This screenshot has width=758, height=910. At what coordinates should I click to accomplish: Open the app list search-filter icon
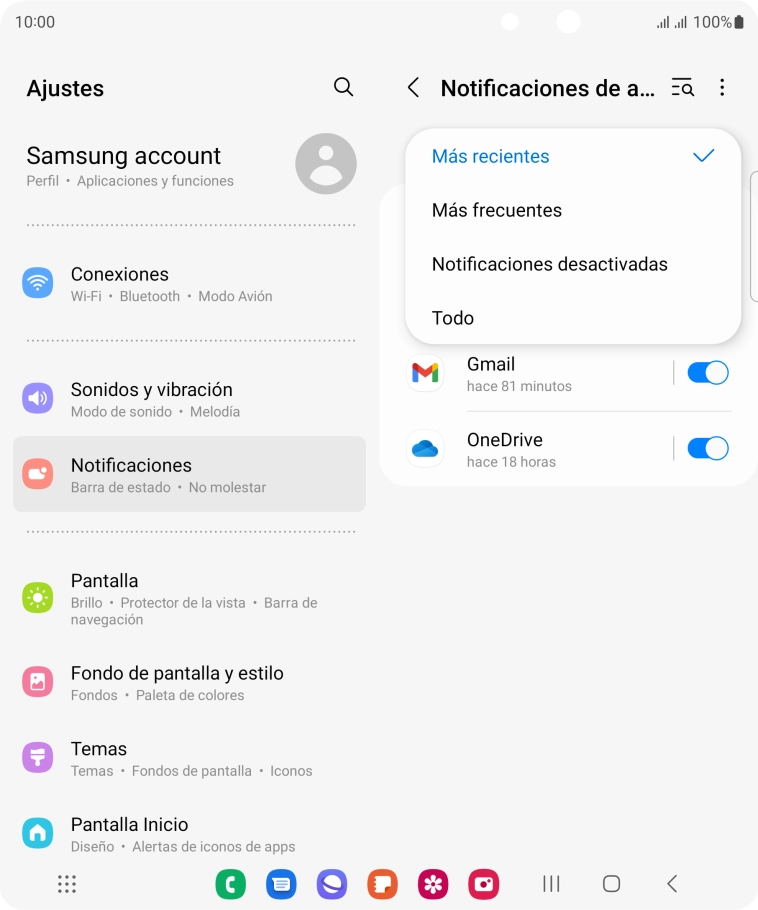(x=682, y=88)
